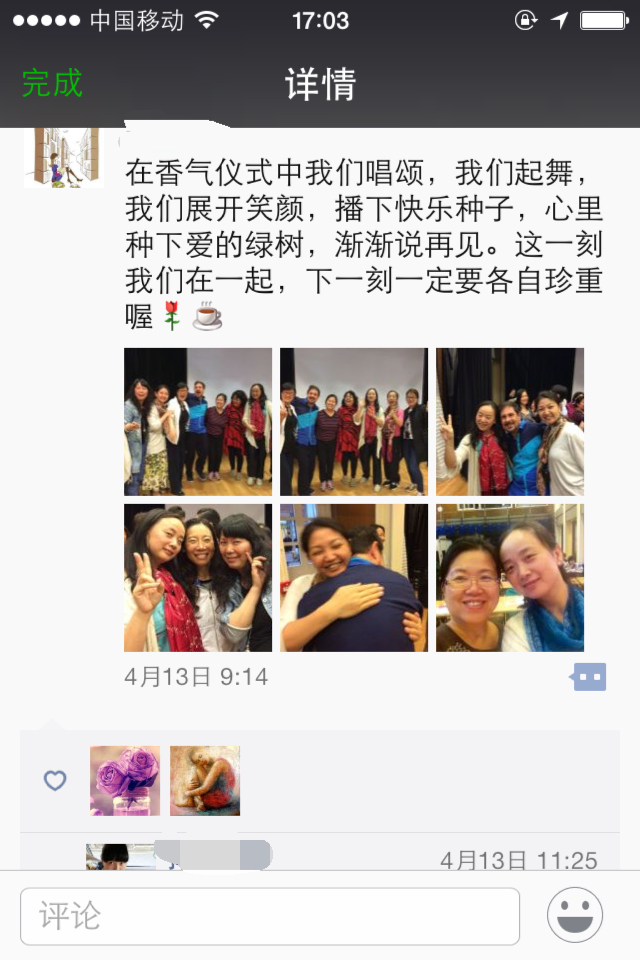Screen dimensions: 640x960
Task: Focus the 评论 comment input field
Action: (270, 916)
